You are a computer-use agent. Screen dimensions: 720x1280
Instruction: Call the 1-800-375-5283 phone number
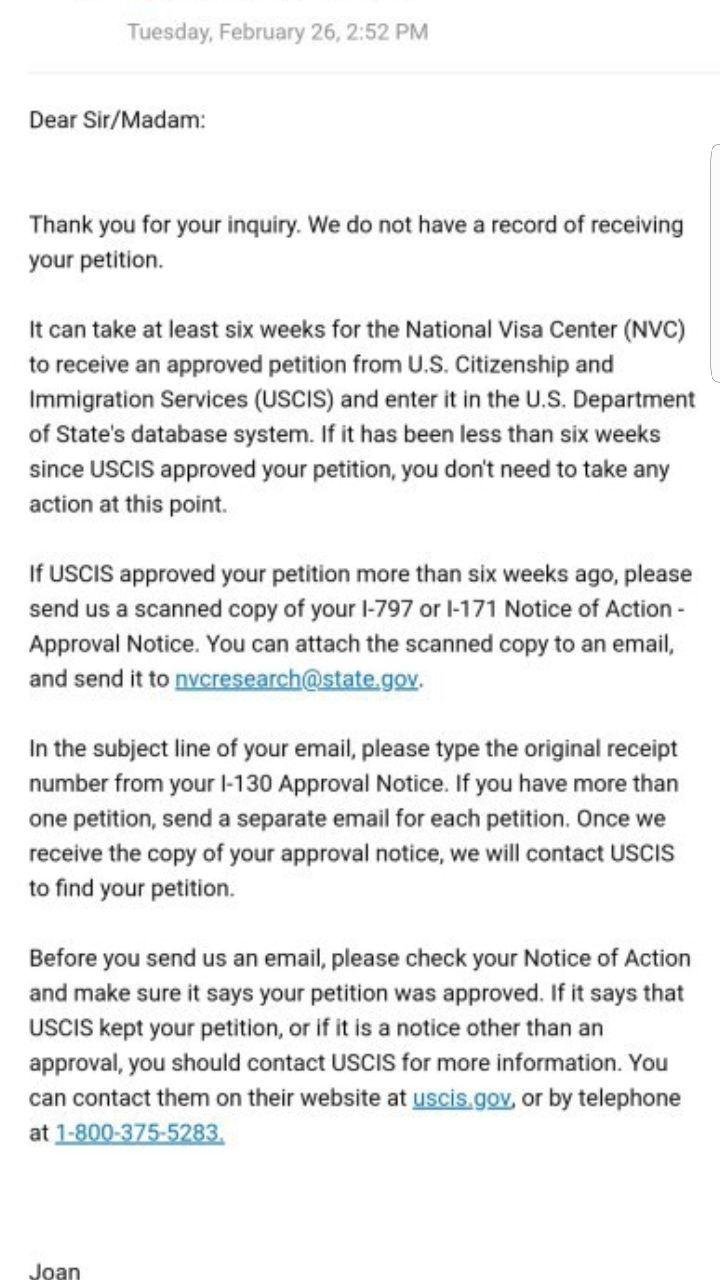139,1133
